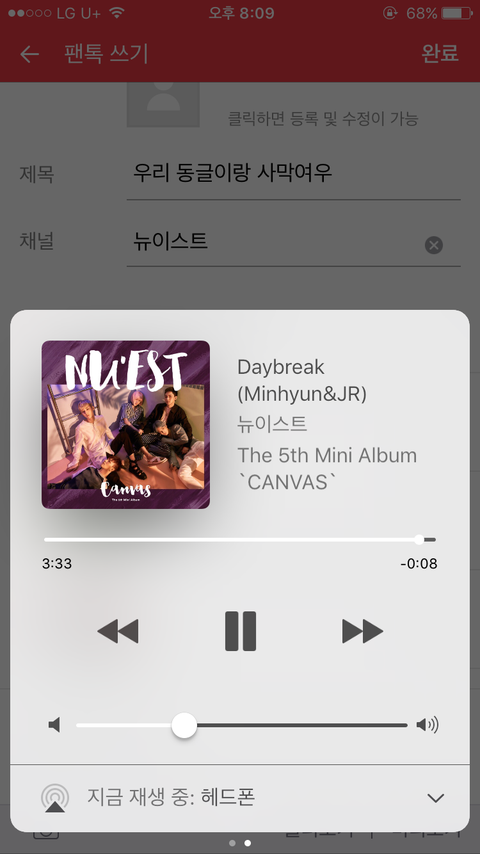
Task: Clear the 채널 field text
Action: [434, 245]
